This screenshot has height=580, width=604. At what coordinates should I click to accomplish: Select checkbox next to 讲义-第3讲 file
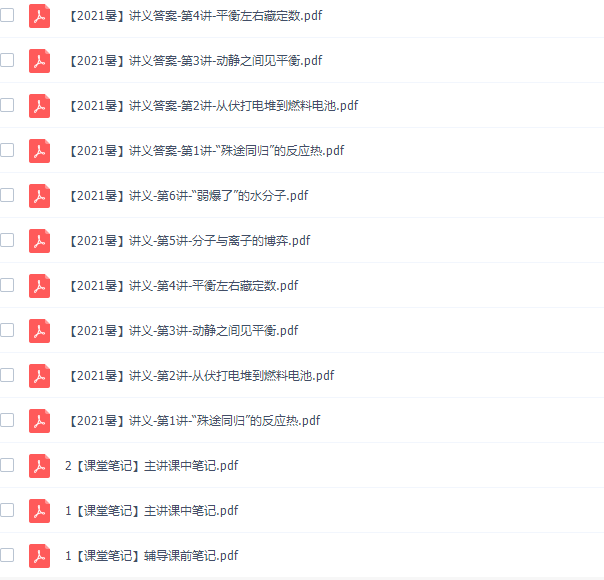[7, 330]
